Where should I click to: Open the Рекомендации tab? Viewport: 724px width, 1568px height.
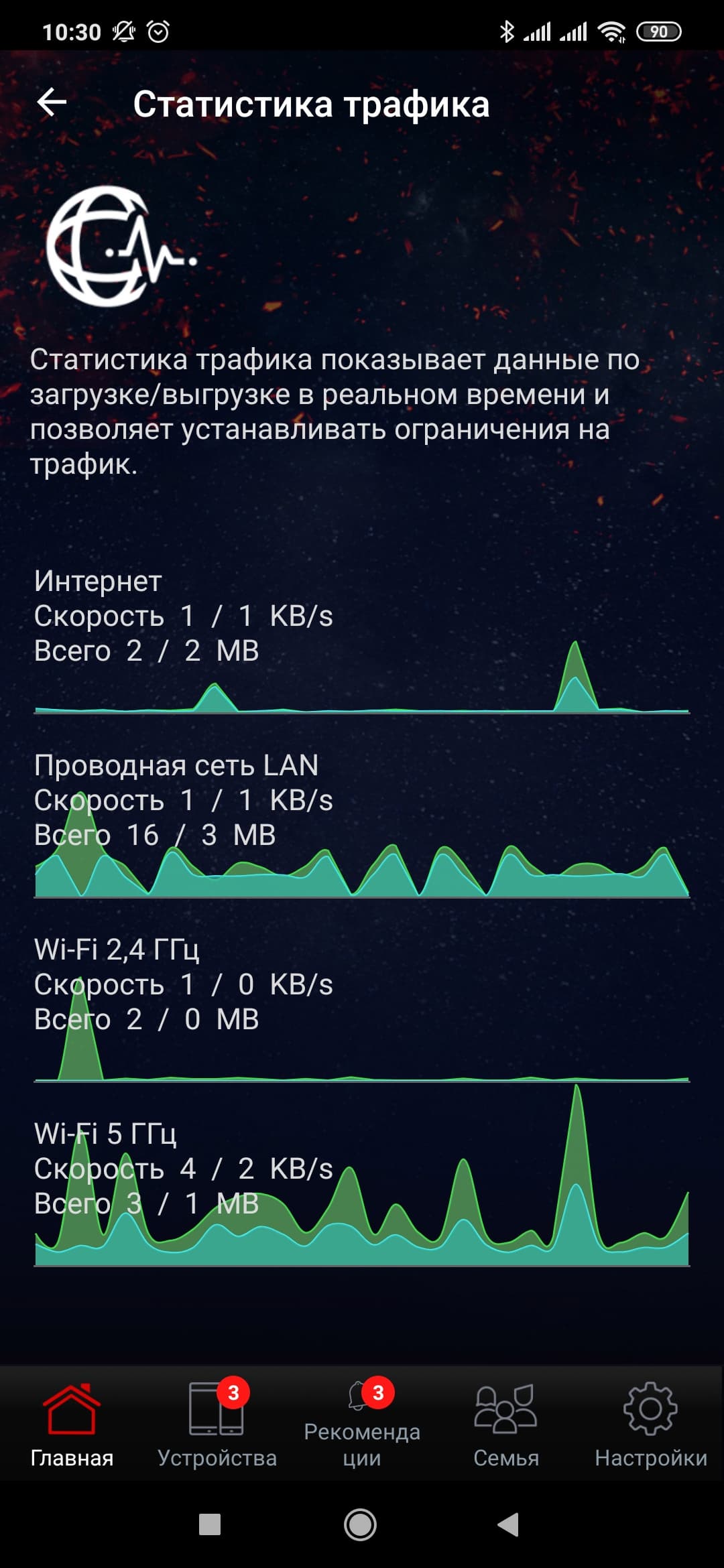(x=362, y=1423)
